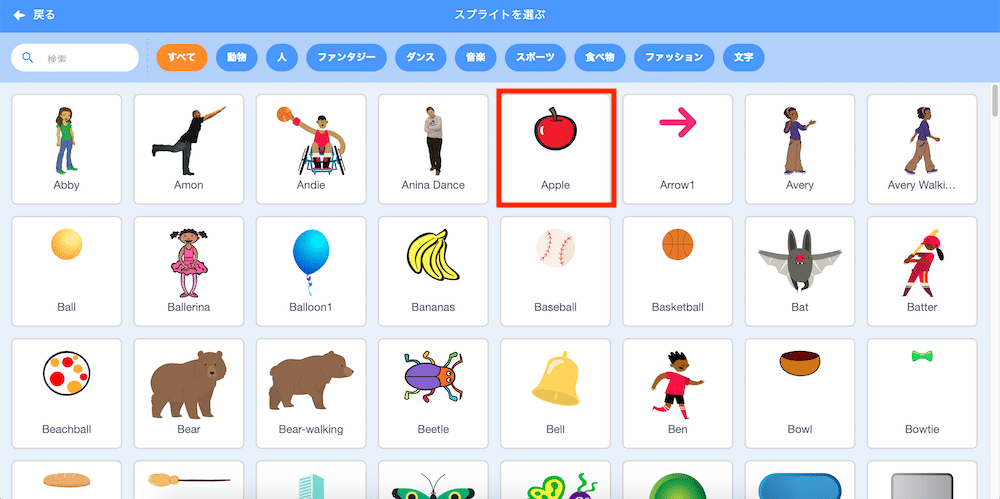
Task: Choose the Apple sprite
Action: [555, 147]
